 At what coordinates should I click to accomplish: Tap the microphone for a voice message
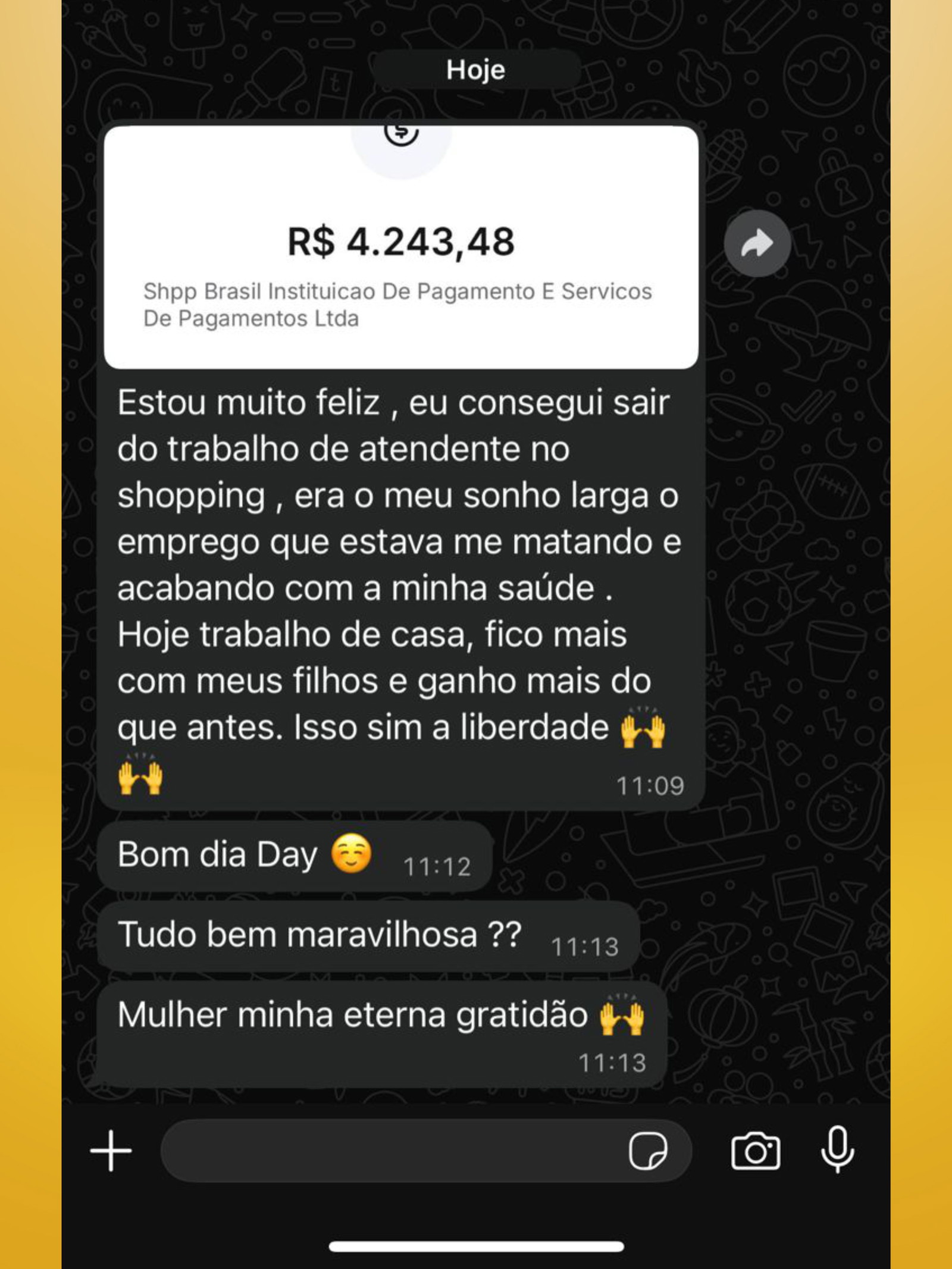tap(837, 1149)
